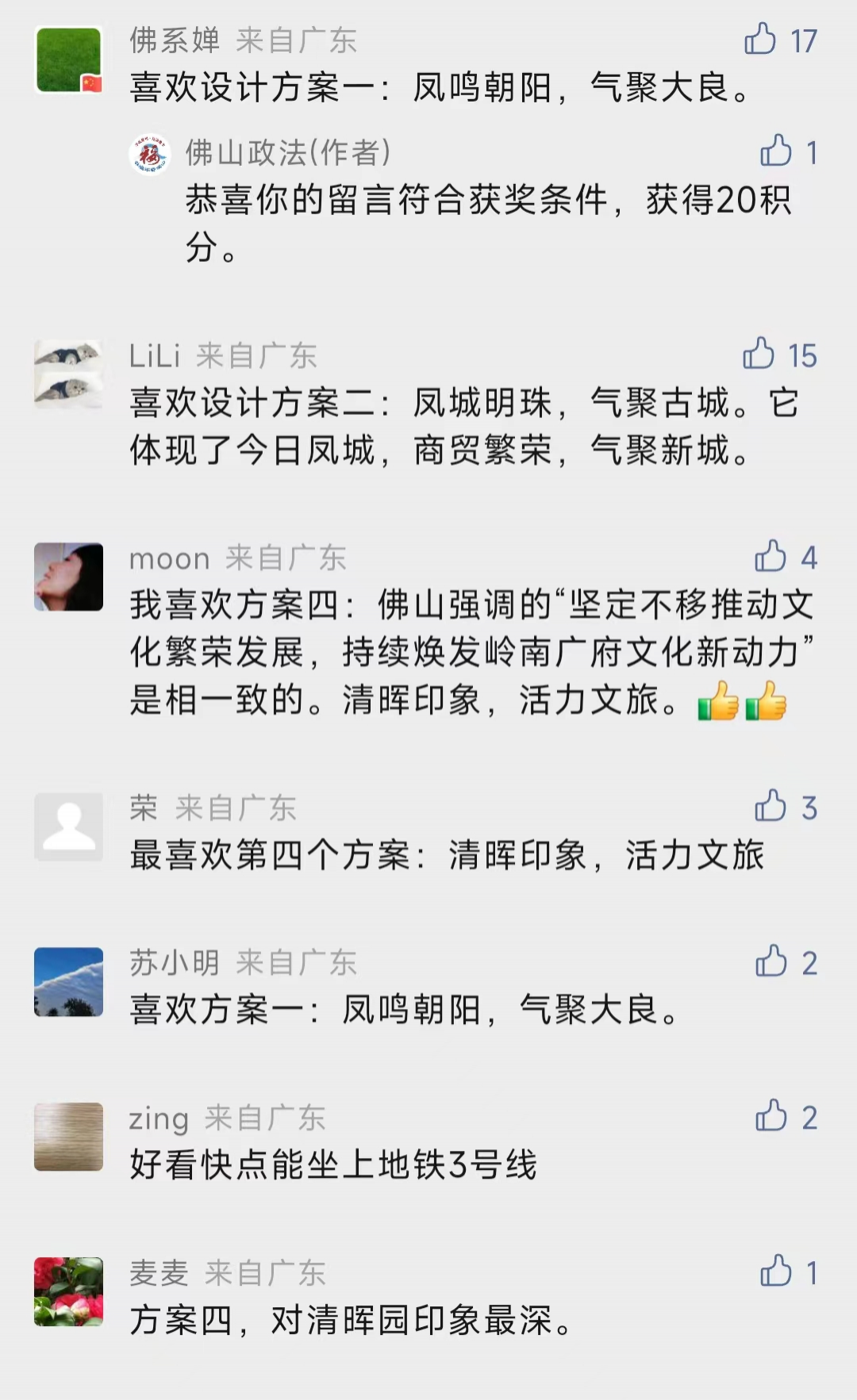Open 佛山政法 author avatar
Screen dimensions: 857x1400
click(150, 154)
